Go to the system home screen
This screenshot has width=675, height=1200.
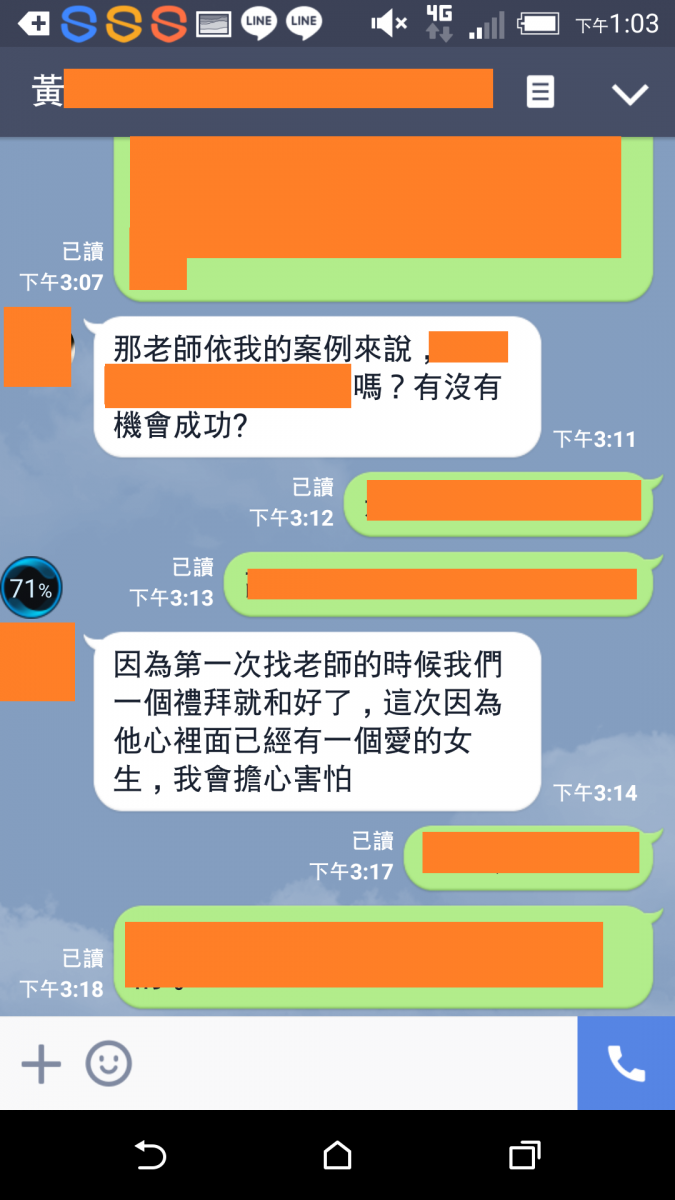(x=338, y=1156)
